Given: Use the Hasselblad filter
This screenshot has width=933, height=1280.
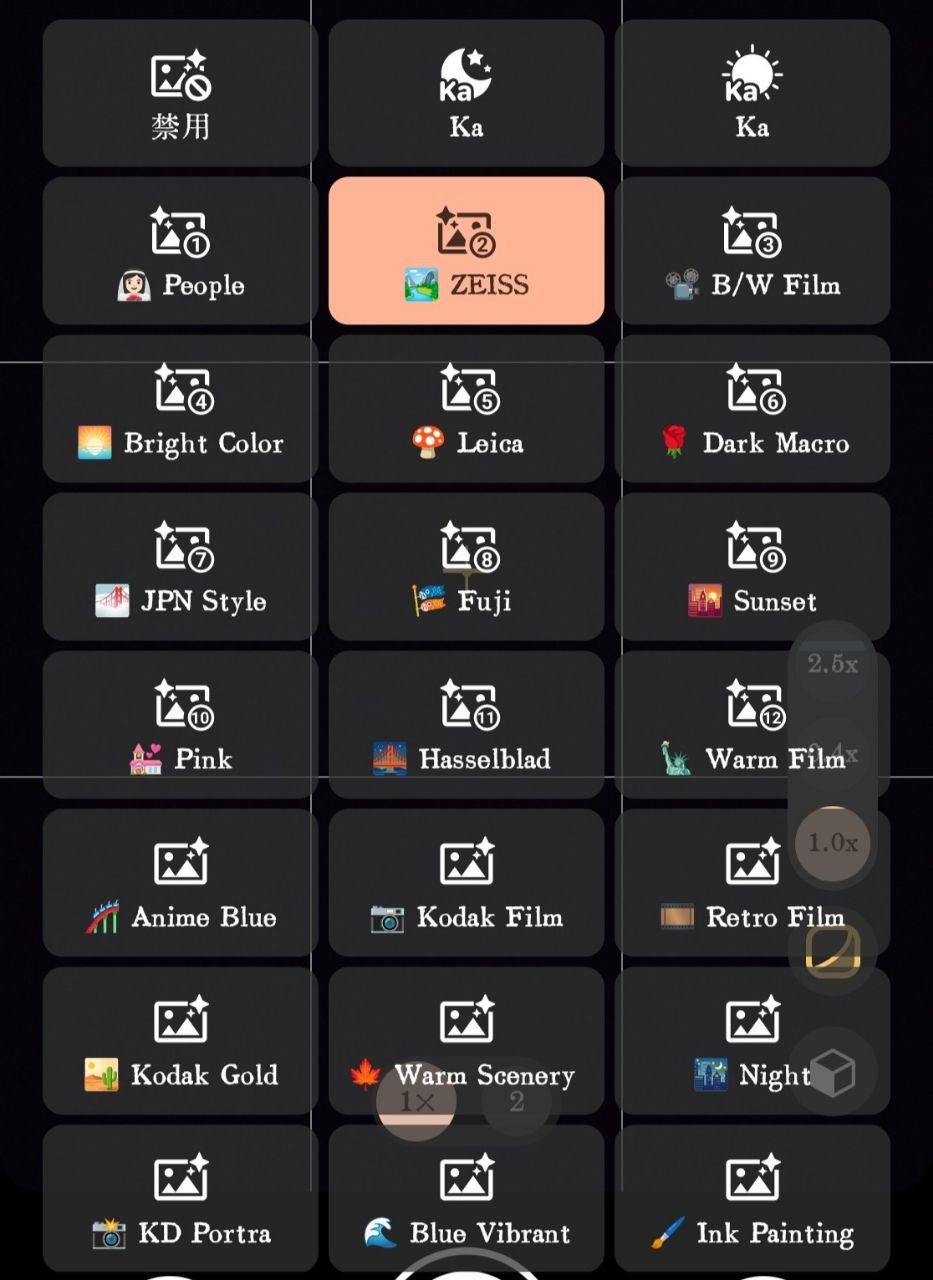Looking at the screenshot, I should point(466,725).
